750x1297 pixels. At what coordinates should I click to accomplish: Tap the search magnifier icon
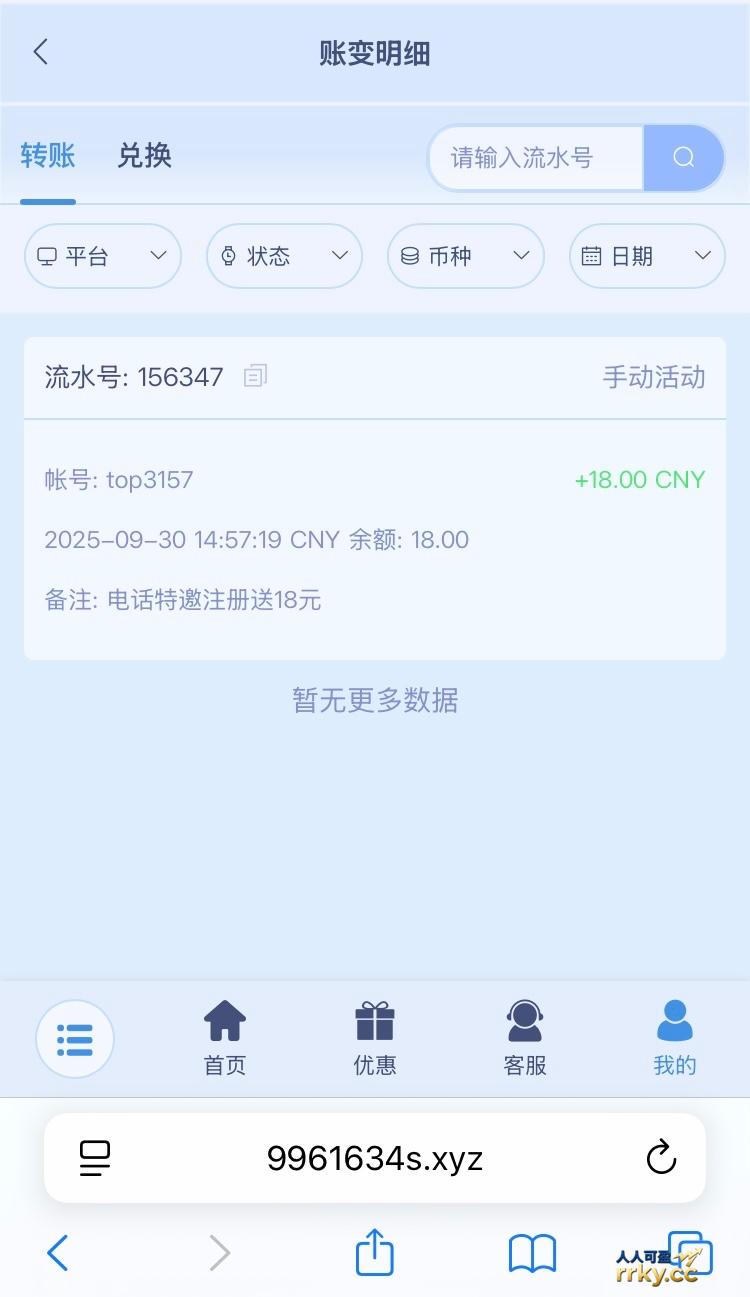(683, 157)
